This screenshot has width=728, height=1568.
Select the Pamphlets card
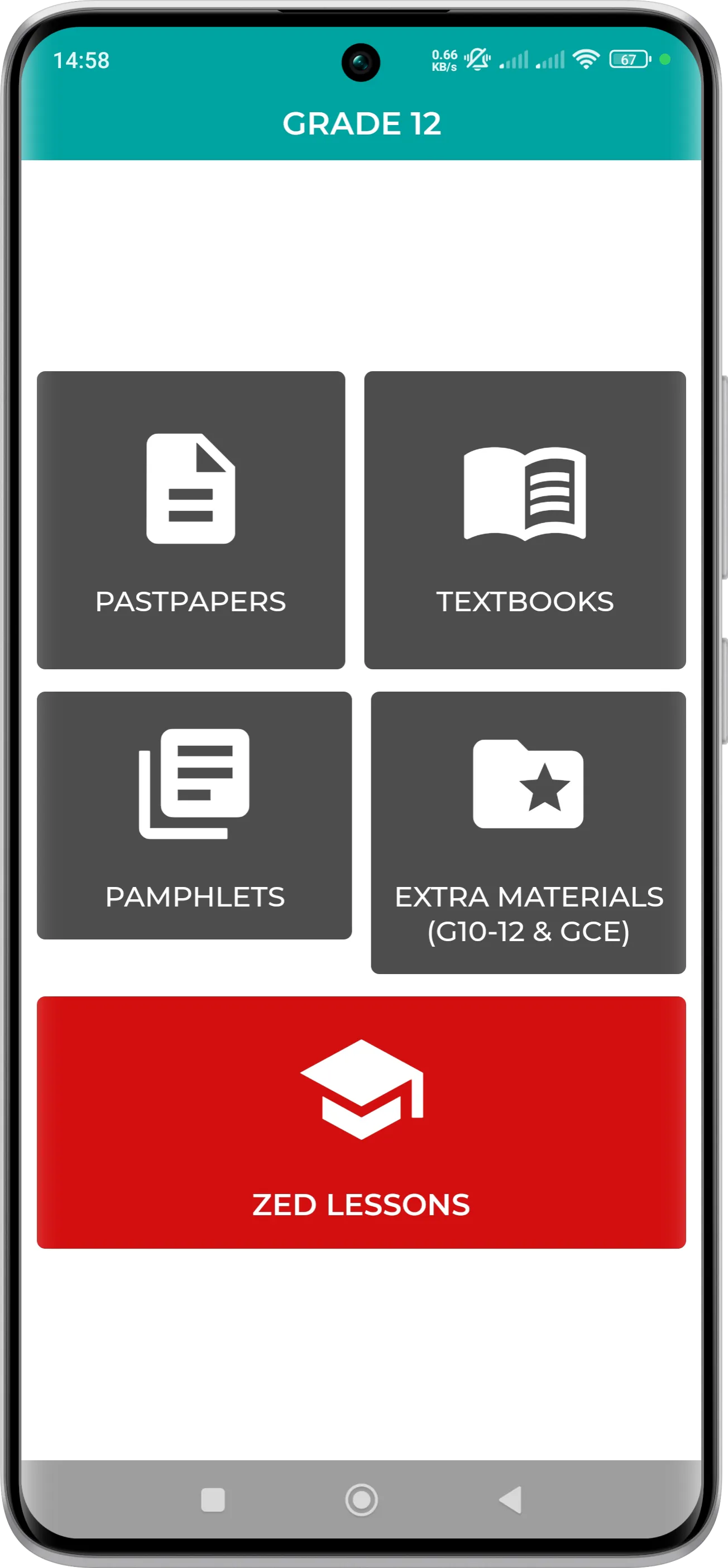[194, 815]
